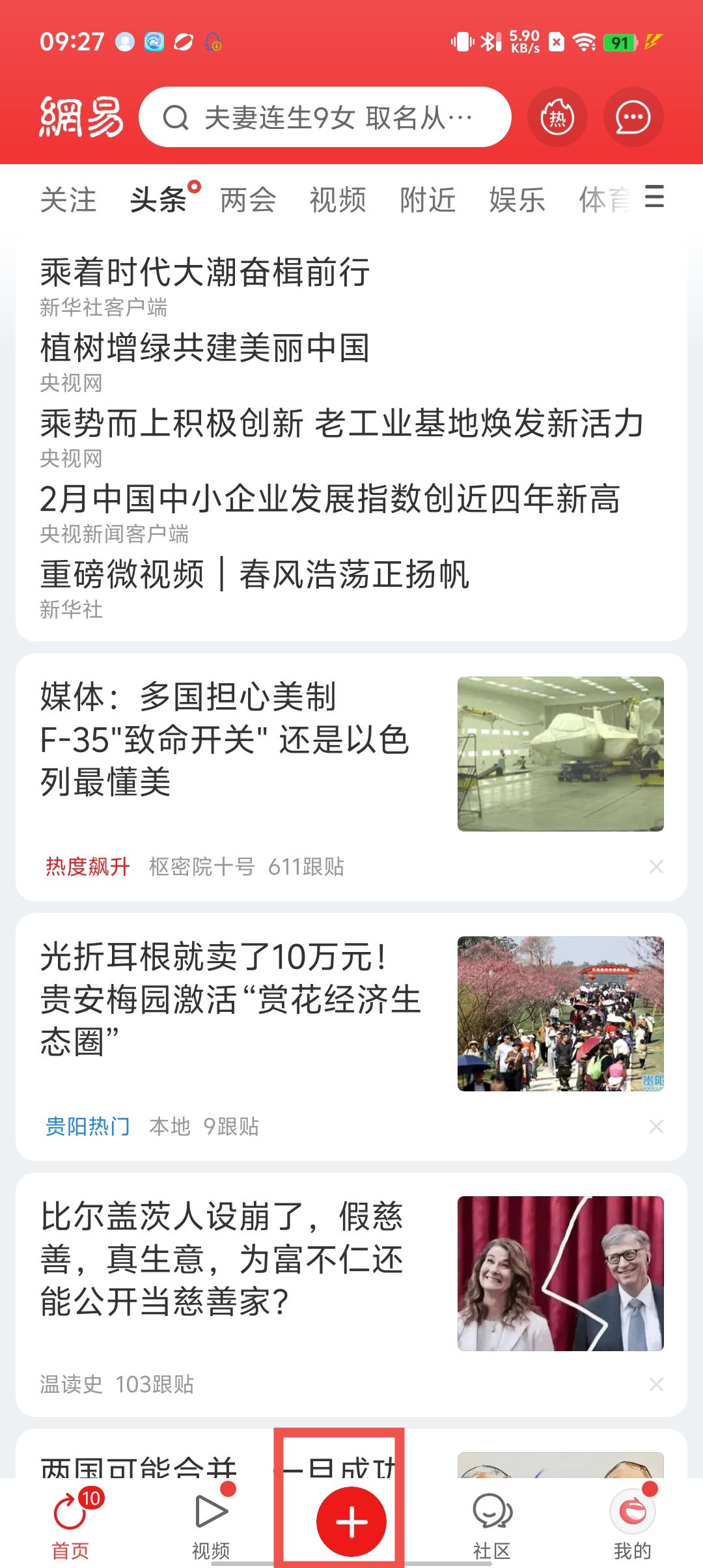Select the 视频 top tab
The width and height of the screenshot is (703, 1568).
click(x=338, y=199)
